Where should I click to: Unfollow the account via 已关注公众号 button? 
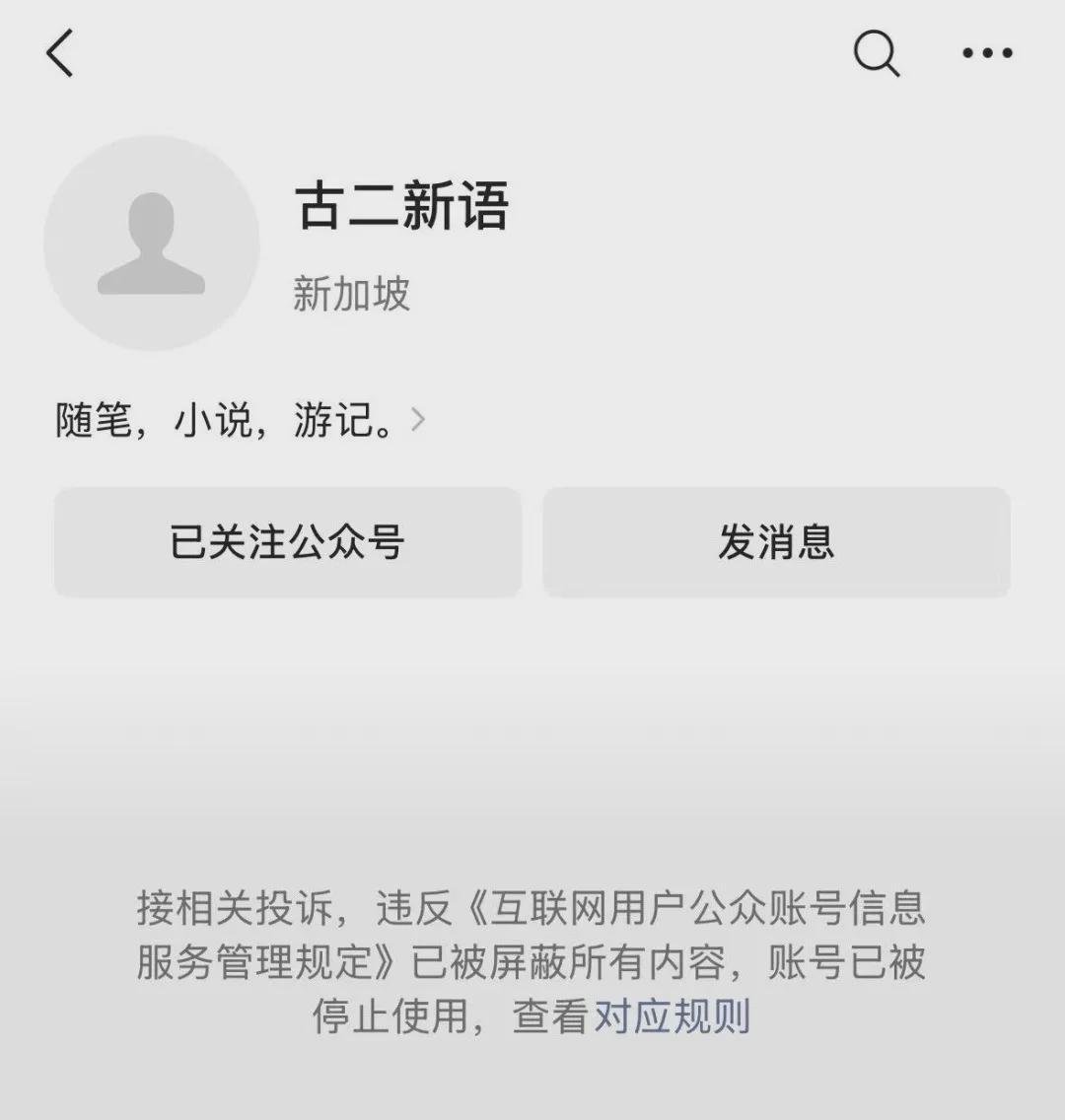click(x=289, y=543)
